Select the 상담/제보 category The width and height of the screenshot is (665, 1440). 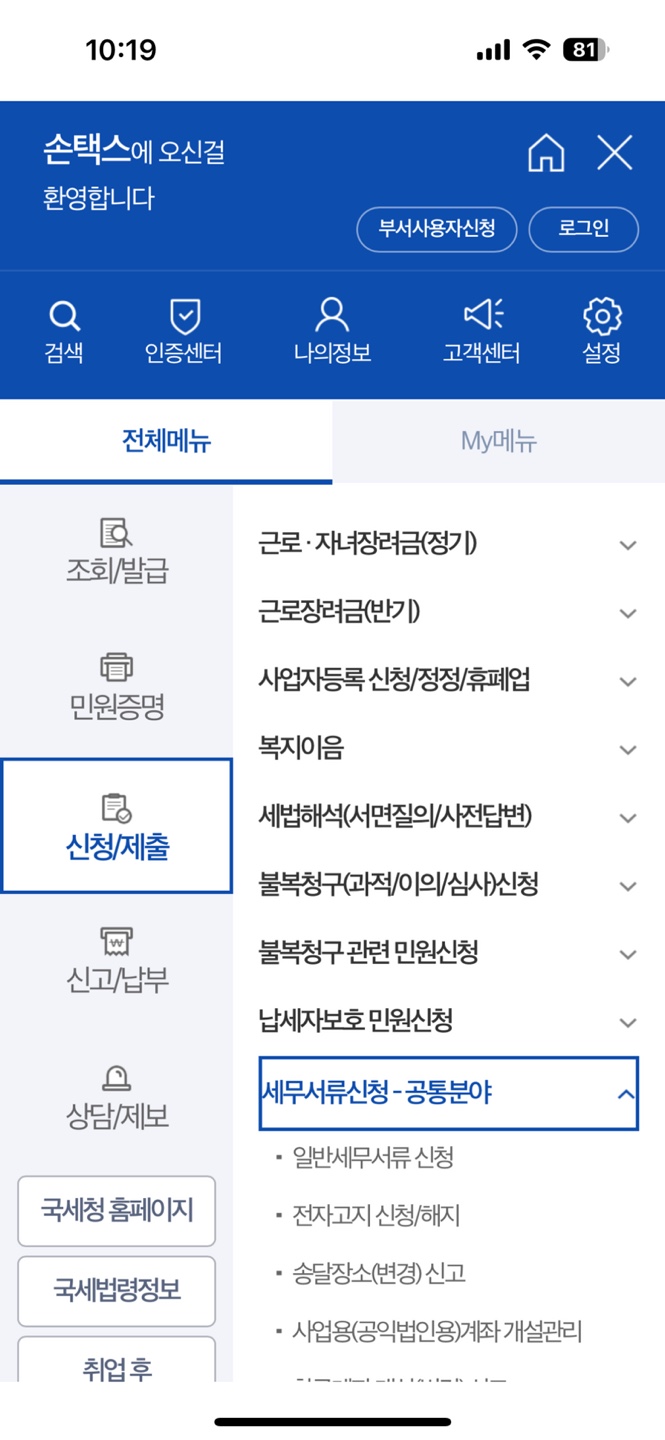coord(117,1098)
